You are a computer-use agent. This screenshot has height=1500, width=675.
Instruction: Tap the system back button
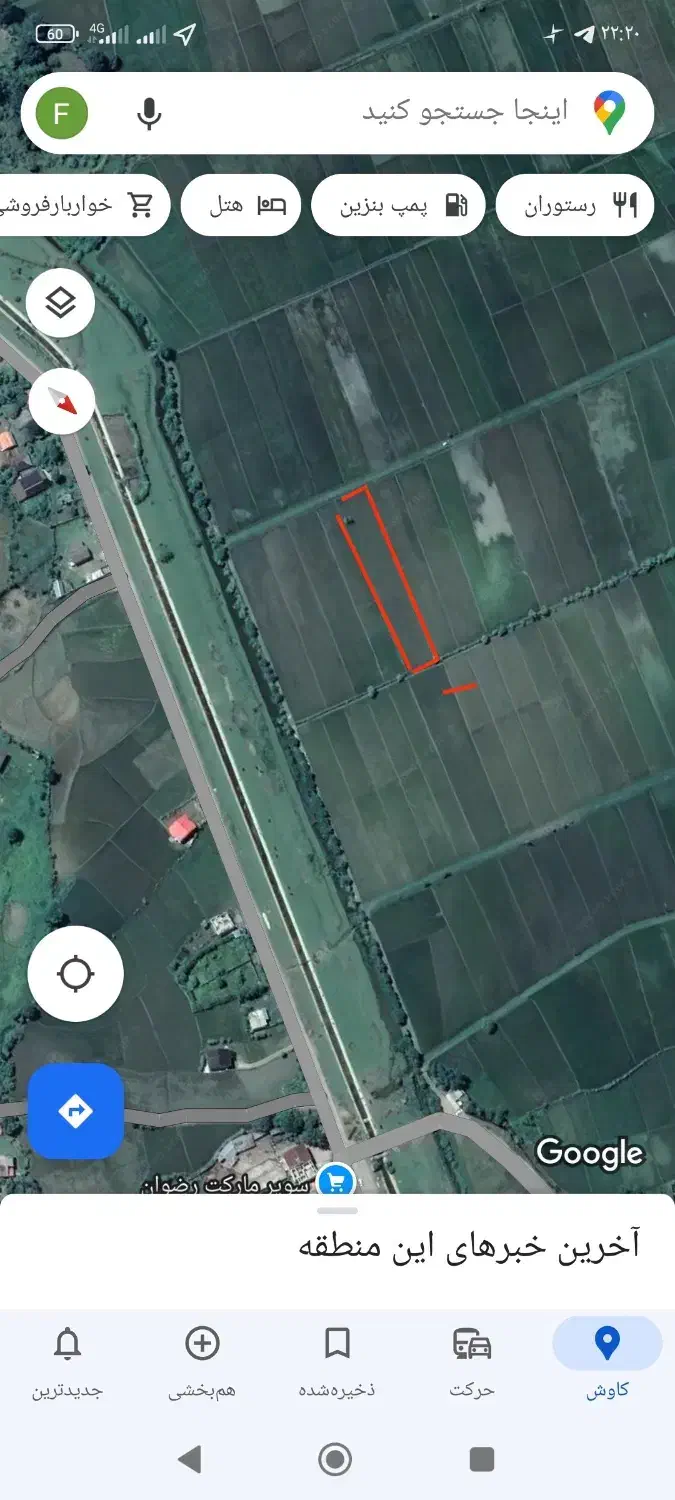pos(189,1460)
